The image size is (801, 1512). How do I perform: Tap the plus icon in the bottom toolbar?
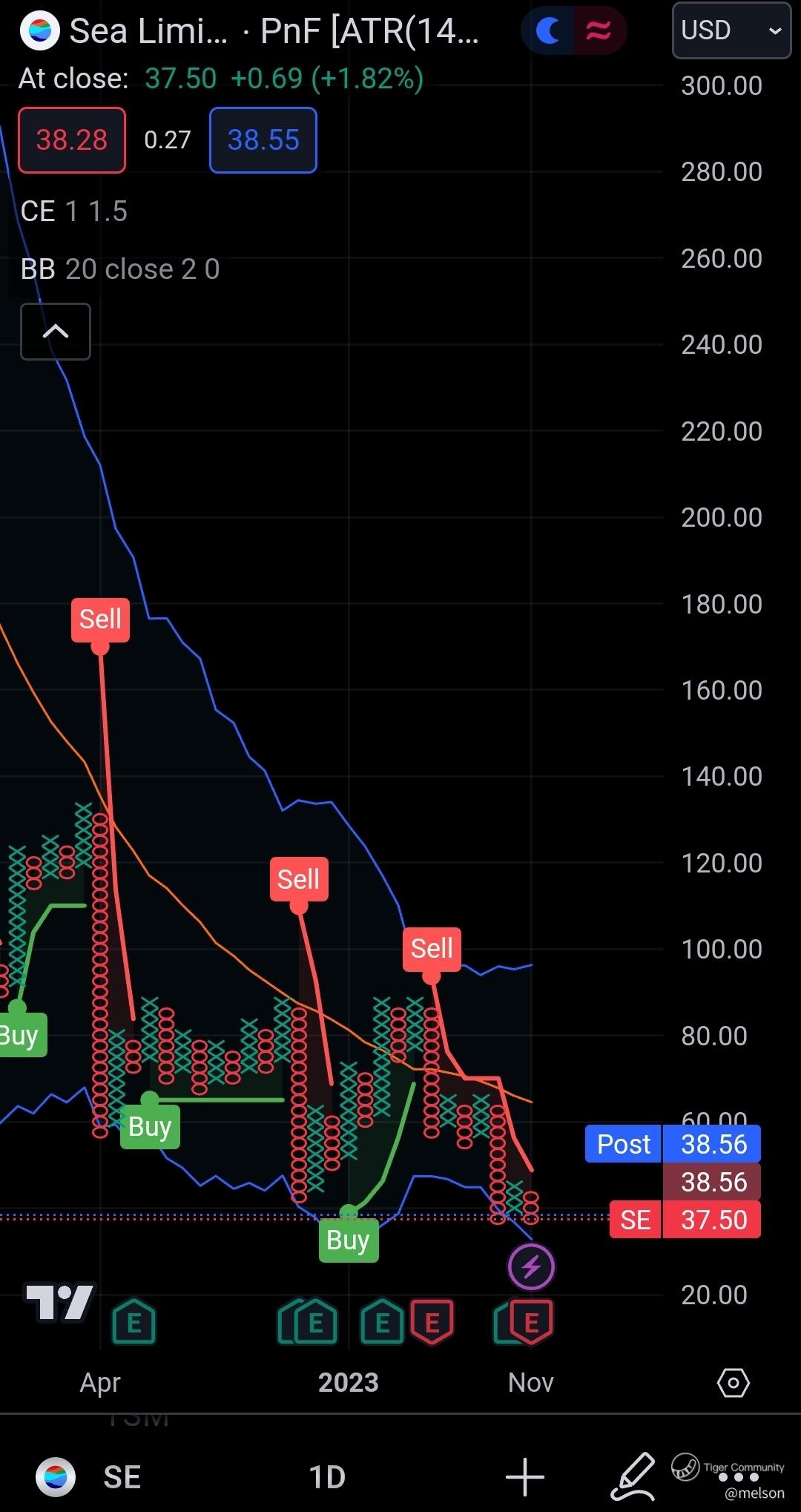click(x=525, y=1477)
